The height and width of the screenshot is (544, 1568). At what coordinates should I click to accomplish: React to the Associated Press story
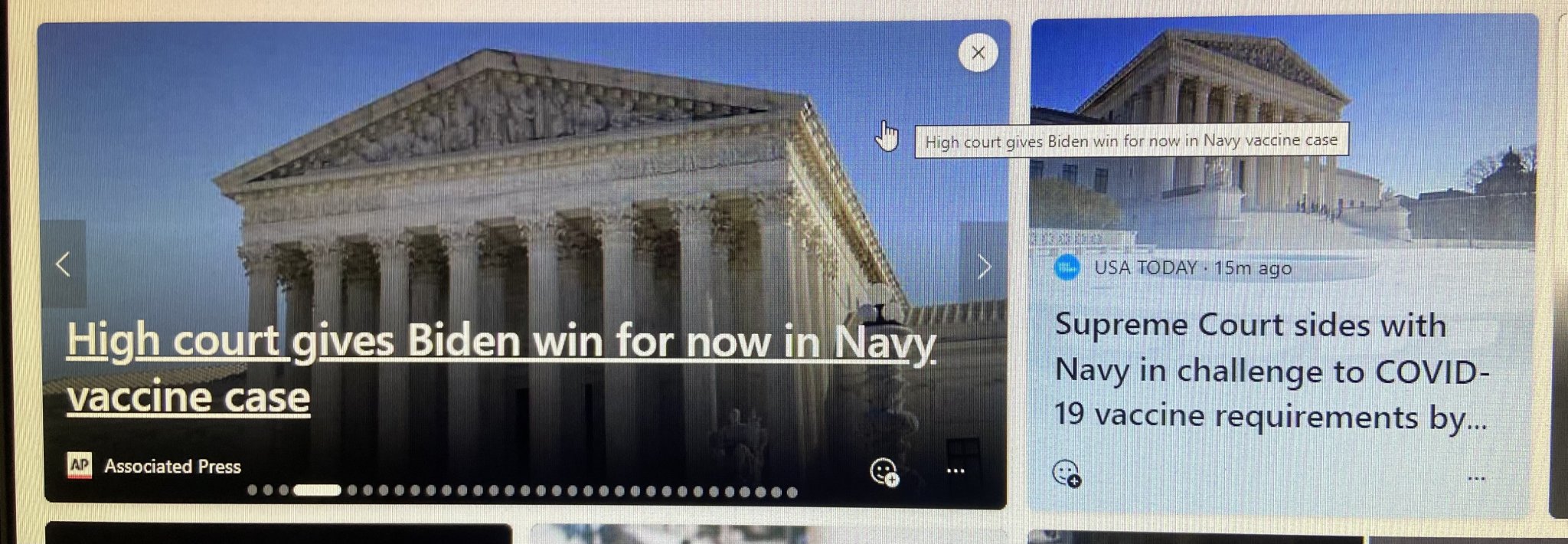(x=884, y=471)
